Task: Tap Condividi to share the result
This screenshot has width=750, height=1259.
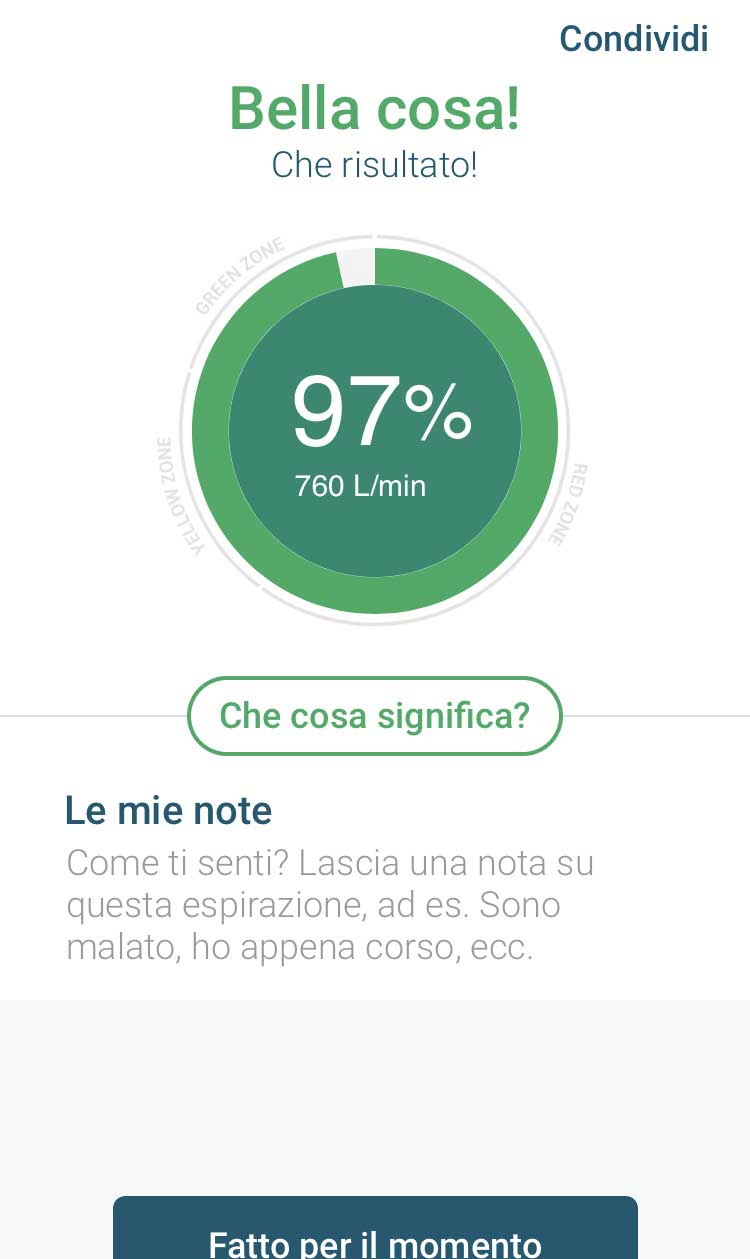Action: point(633,39)
